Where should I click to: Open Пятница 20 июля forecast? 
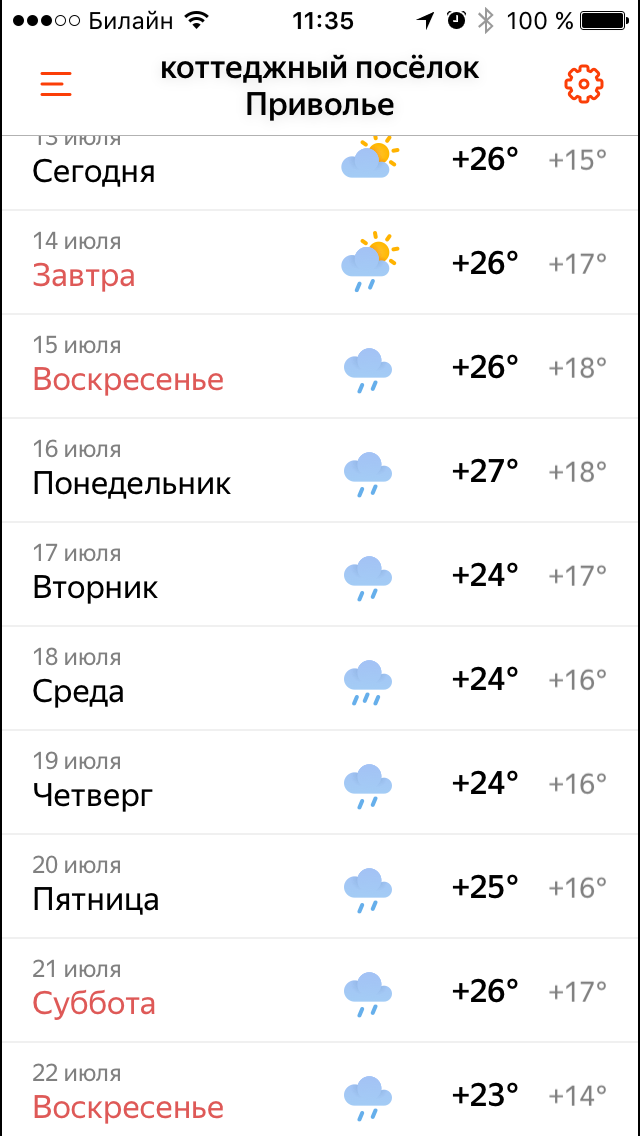320,886
